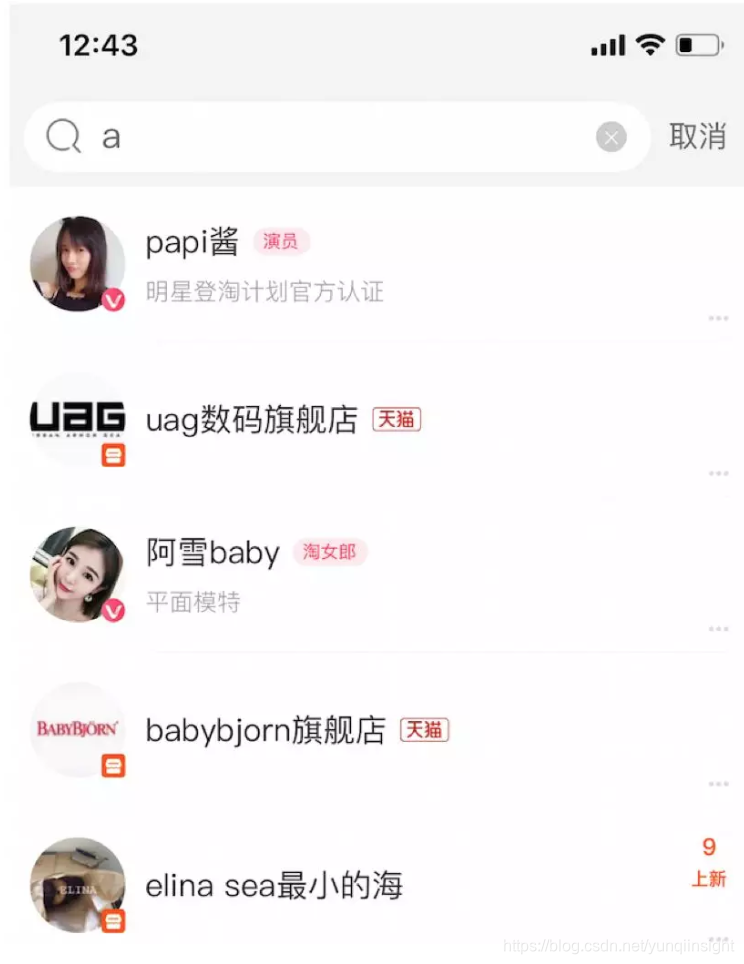Image resolution: width=744 pixels, height=964 pixels.
Task: Show more options for uag数码旗舰店
Action: [x=717, y=473]
